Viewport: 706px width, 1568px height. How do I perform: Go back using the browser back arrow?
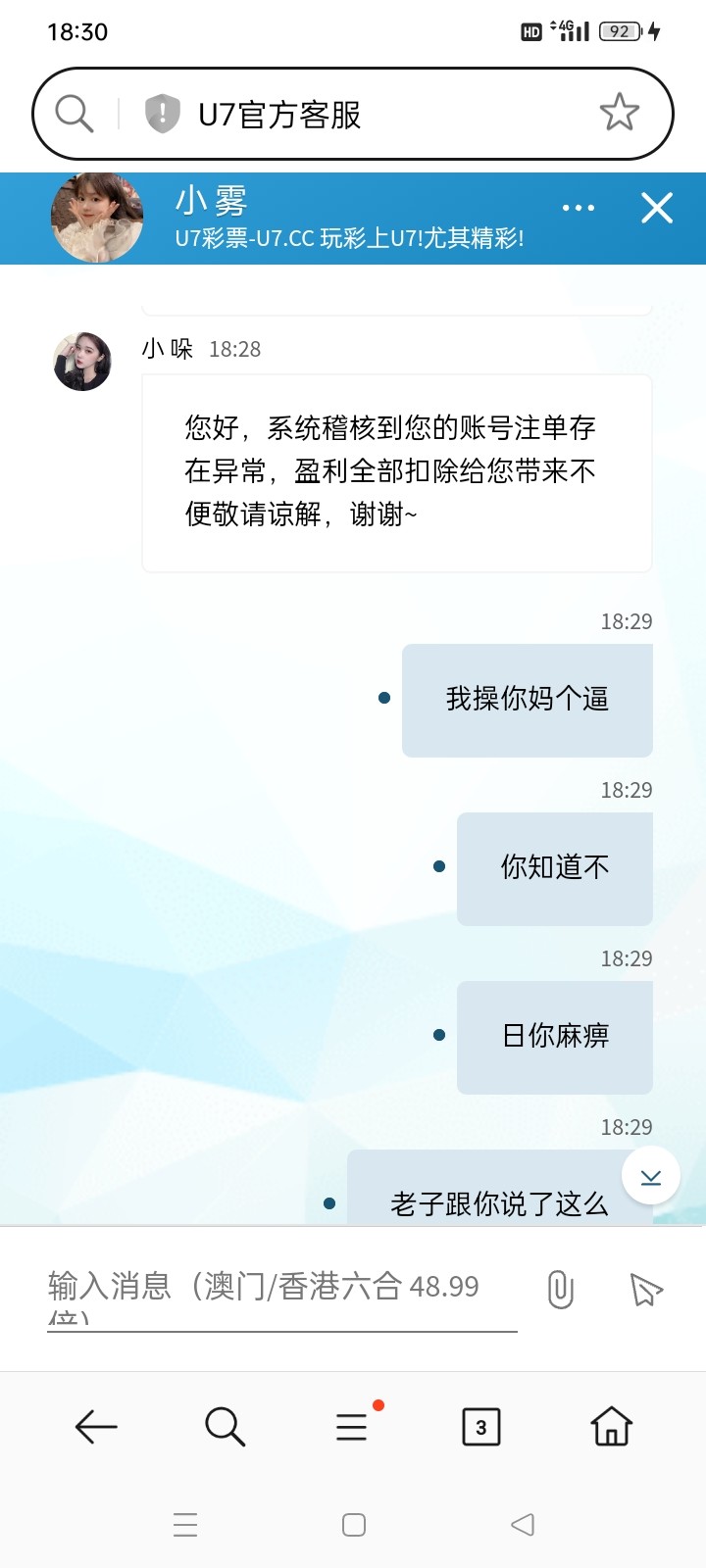(95, 1427)
